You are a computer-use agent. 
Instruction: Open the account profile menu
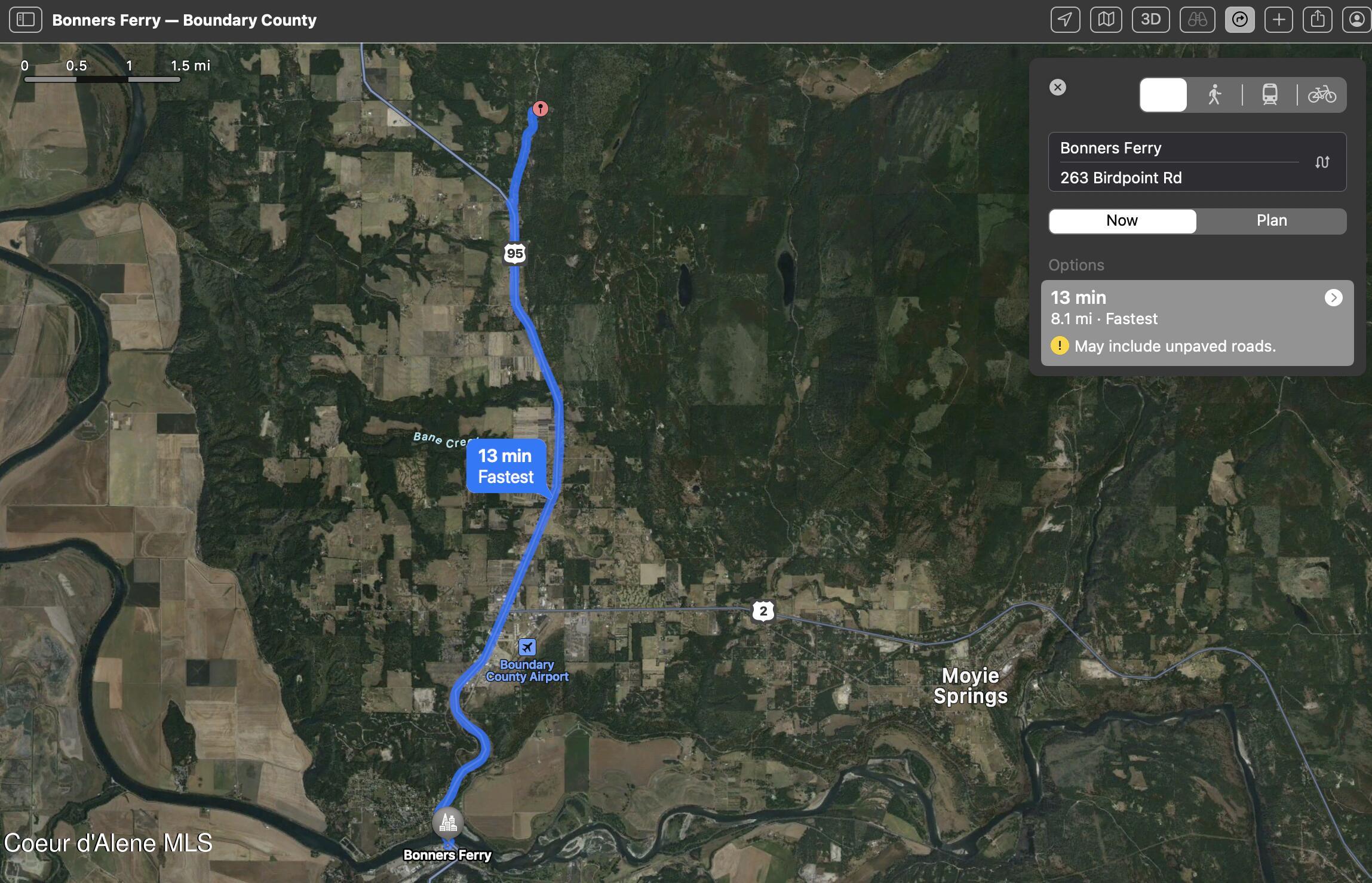1356,20
